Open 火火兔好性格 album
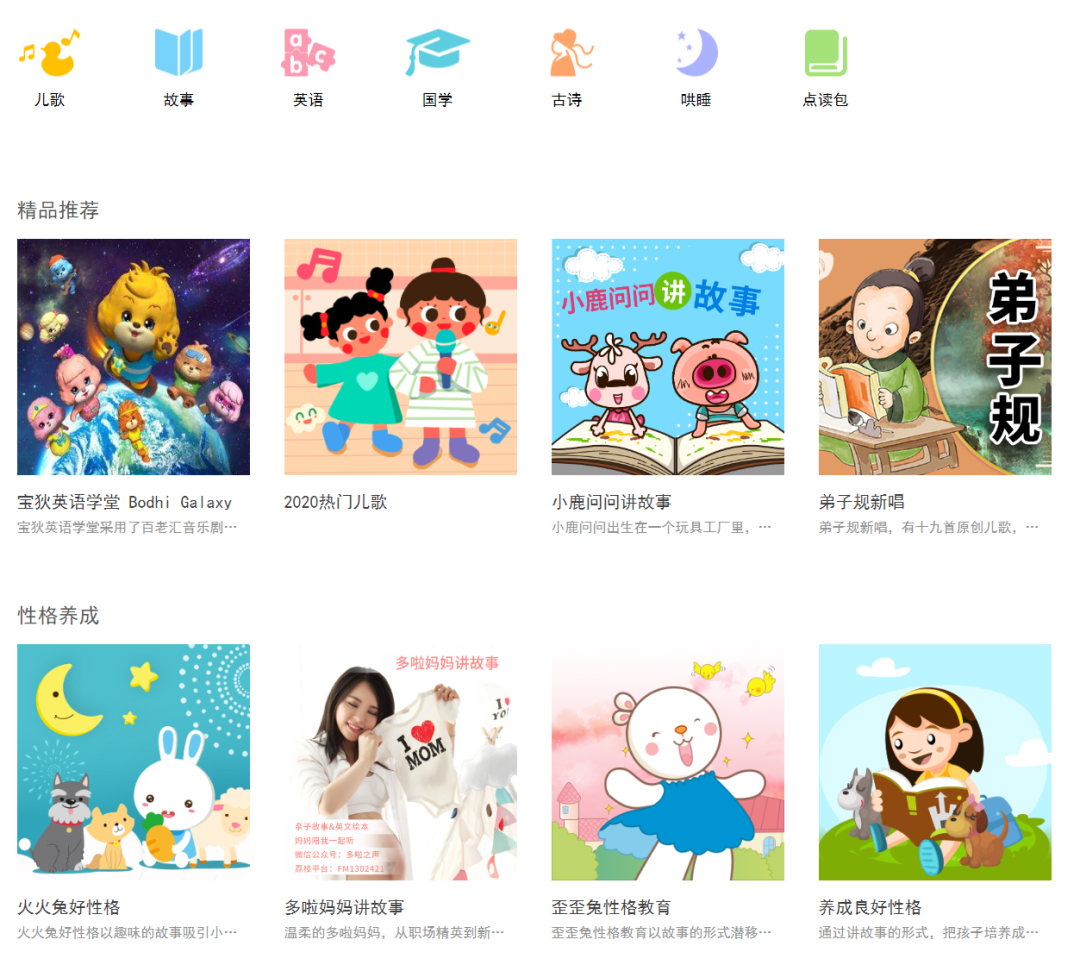This screenshot has width=1080, height=971. pyautogui.click(x=133, y=762)
